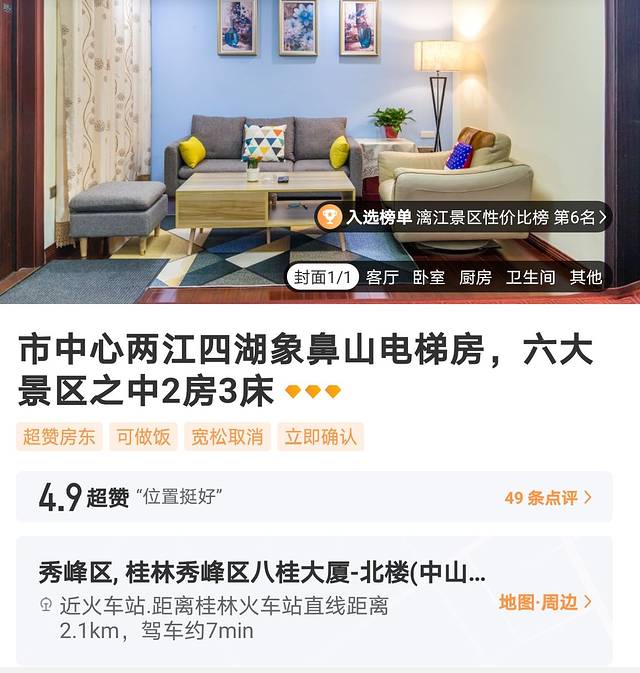
Task: Open 其他 photos category
Action: (x=586, y=277)
